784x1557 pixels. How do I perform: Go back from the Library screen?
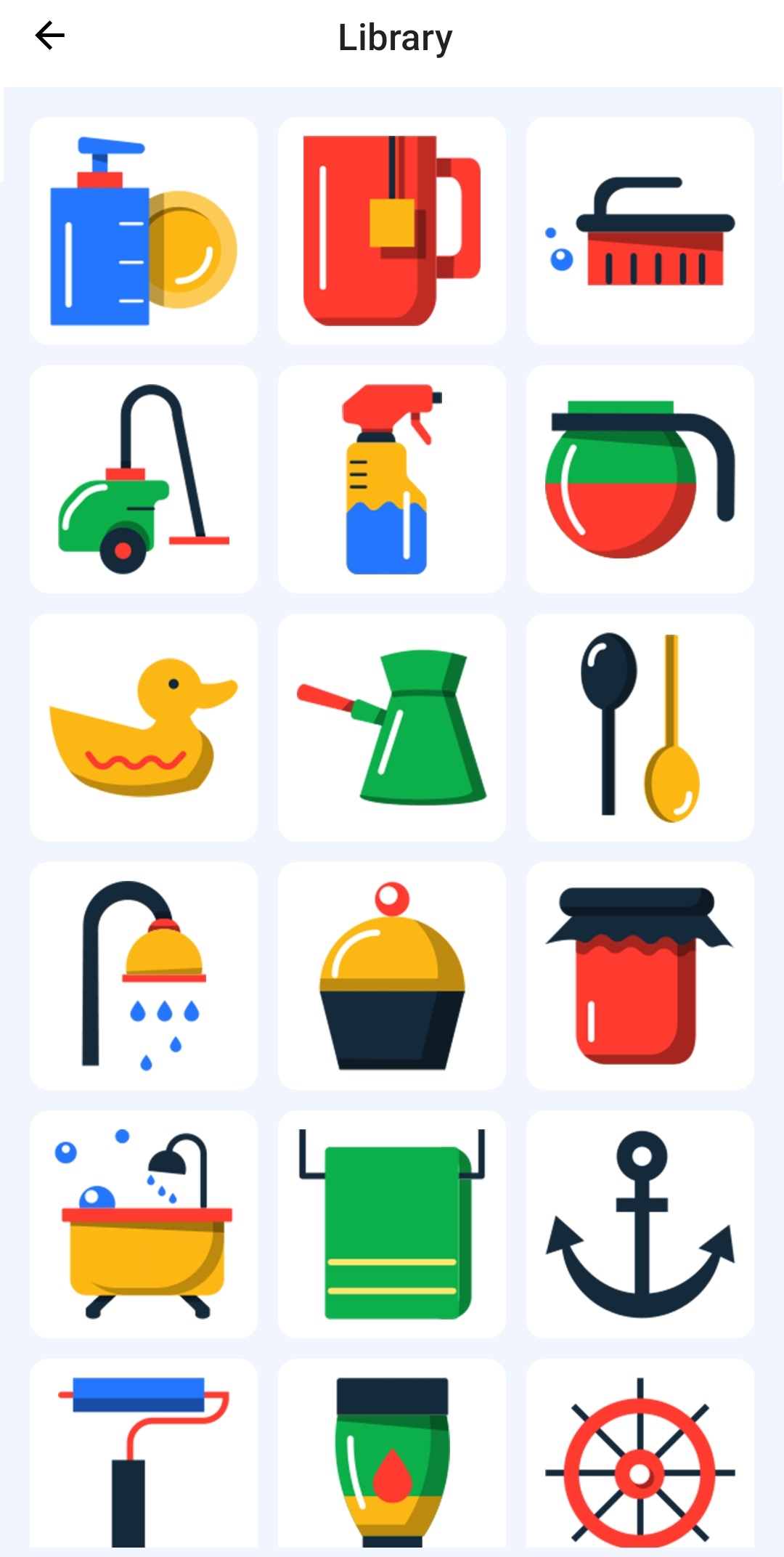[x=50, y=36]
